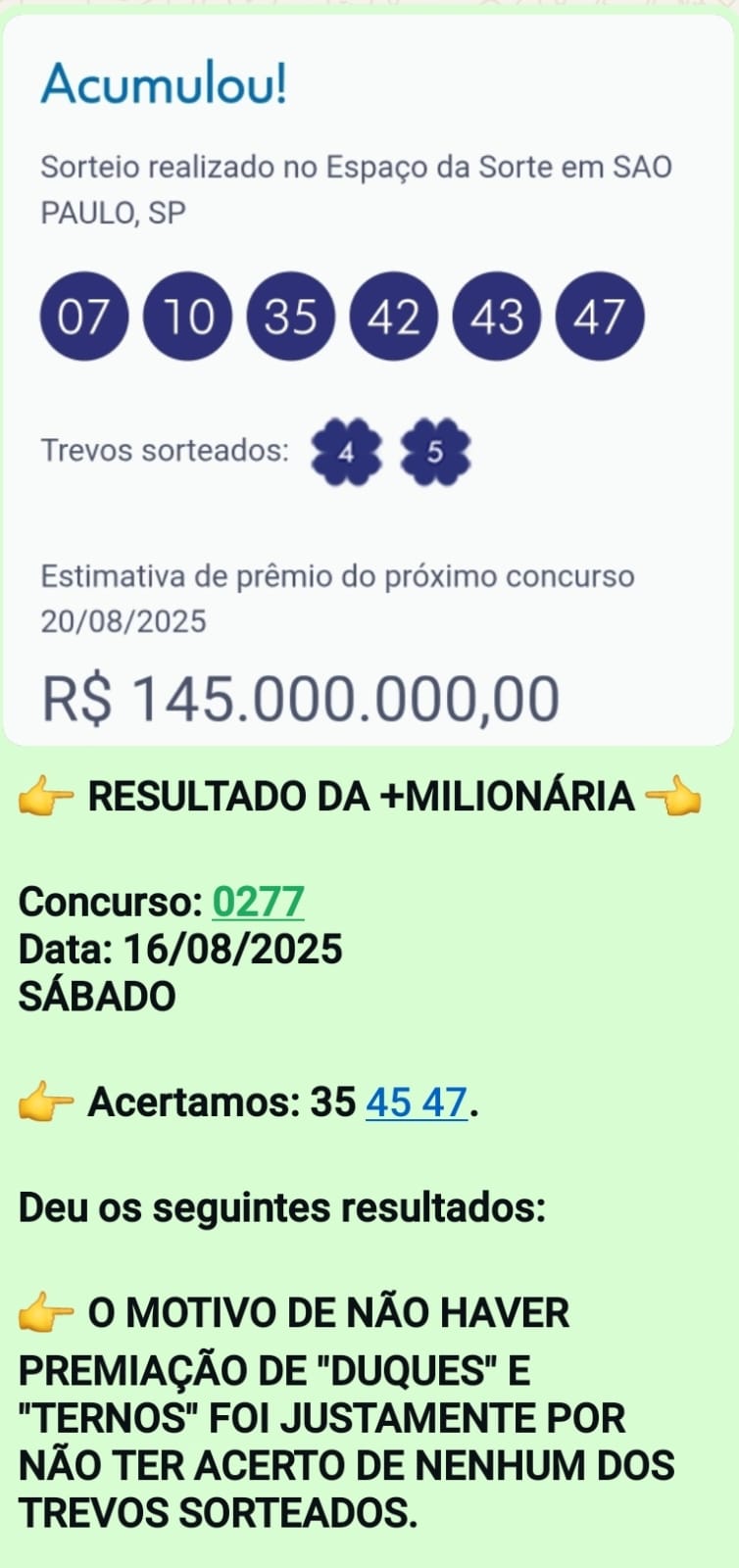This screenshot has height=1568, width=739.
Task: Select the number ball 07
Action: [84, 317]
